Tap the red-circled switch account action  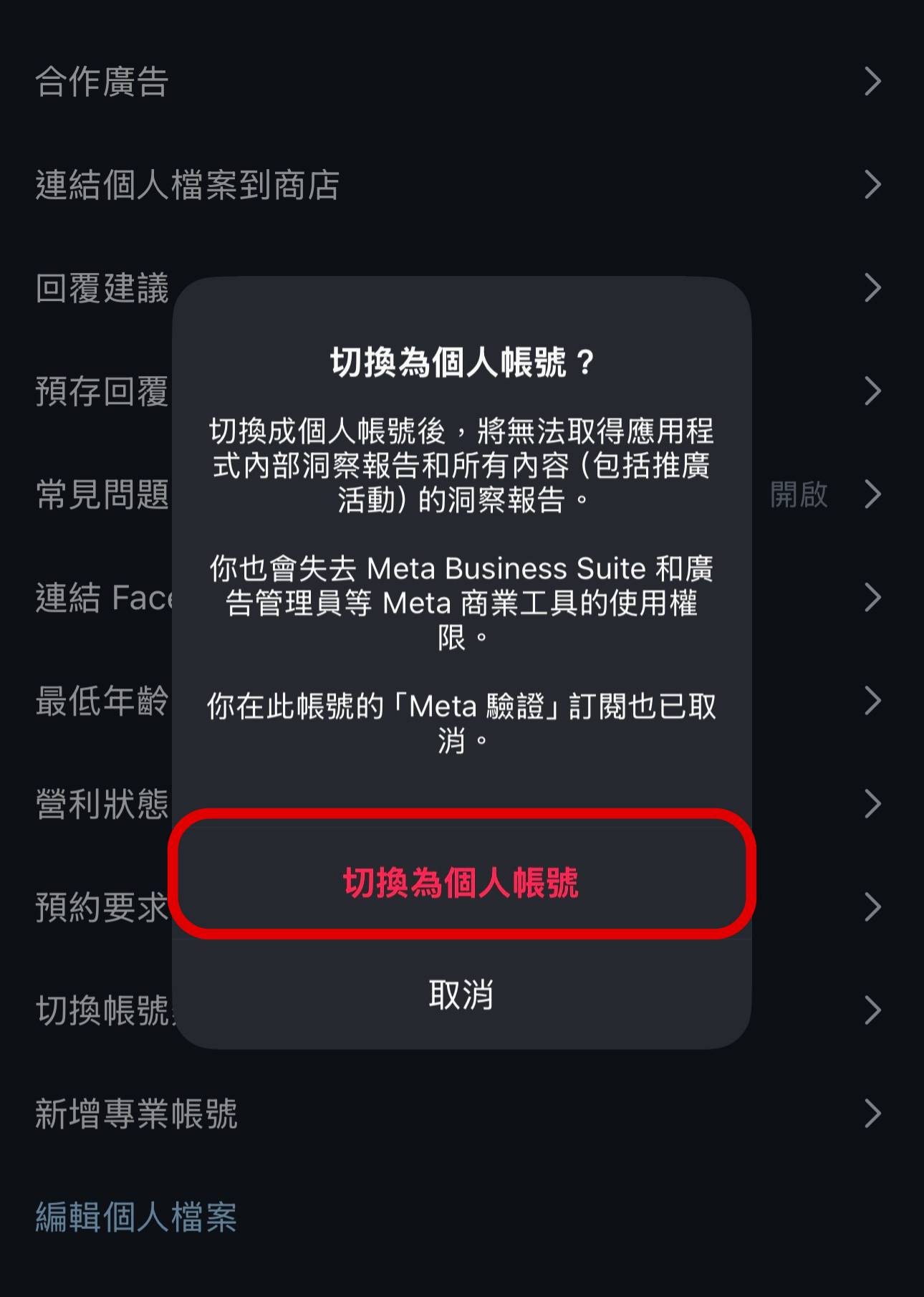[462, 883]
